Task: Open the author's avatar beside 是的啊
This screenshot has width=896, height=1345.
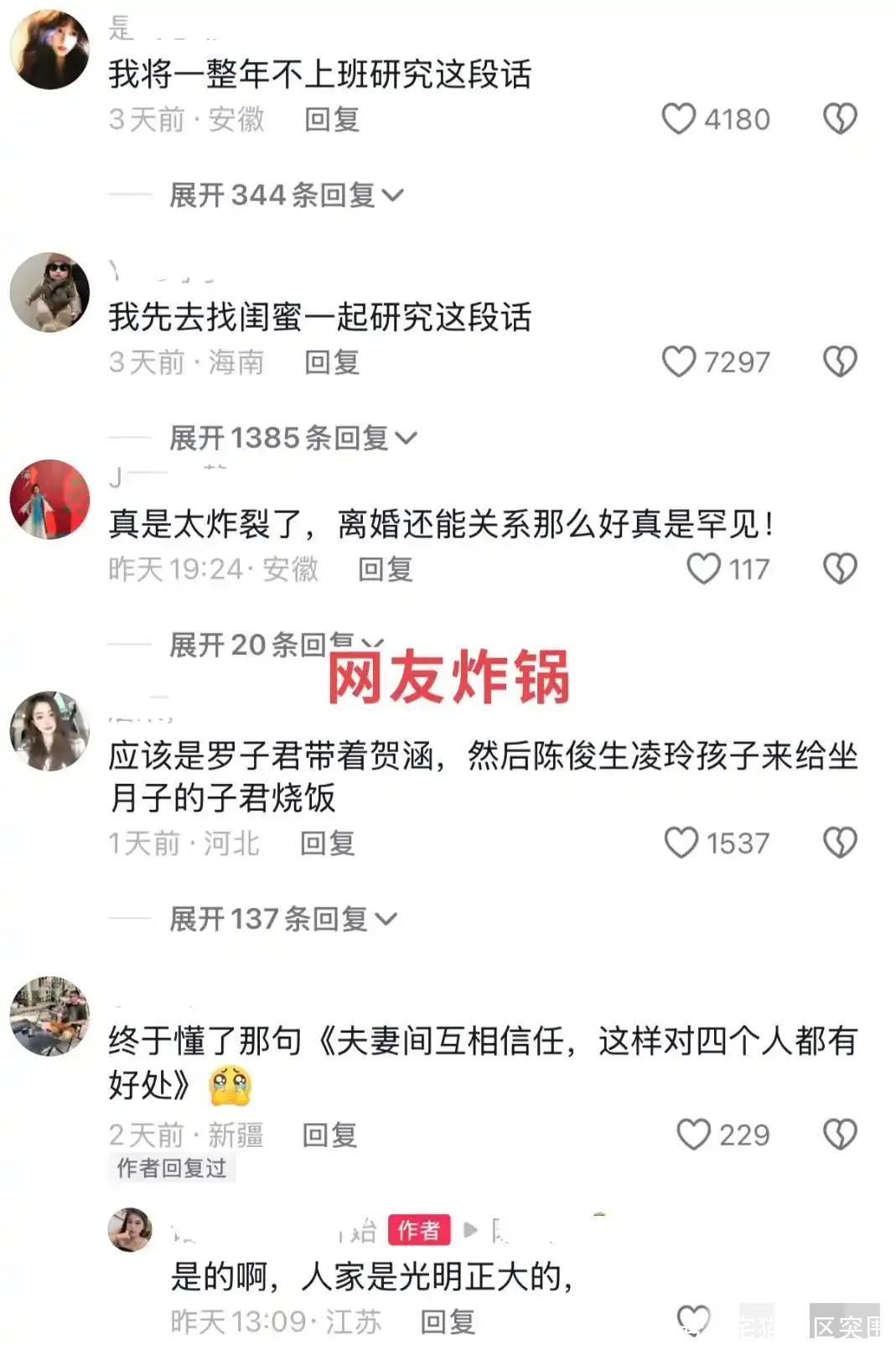Action: coord(130,1230)
